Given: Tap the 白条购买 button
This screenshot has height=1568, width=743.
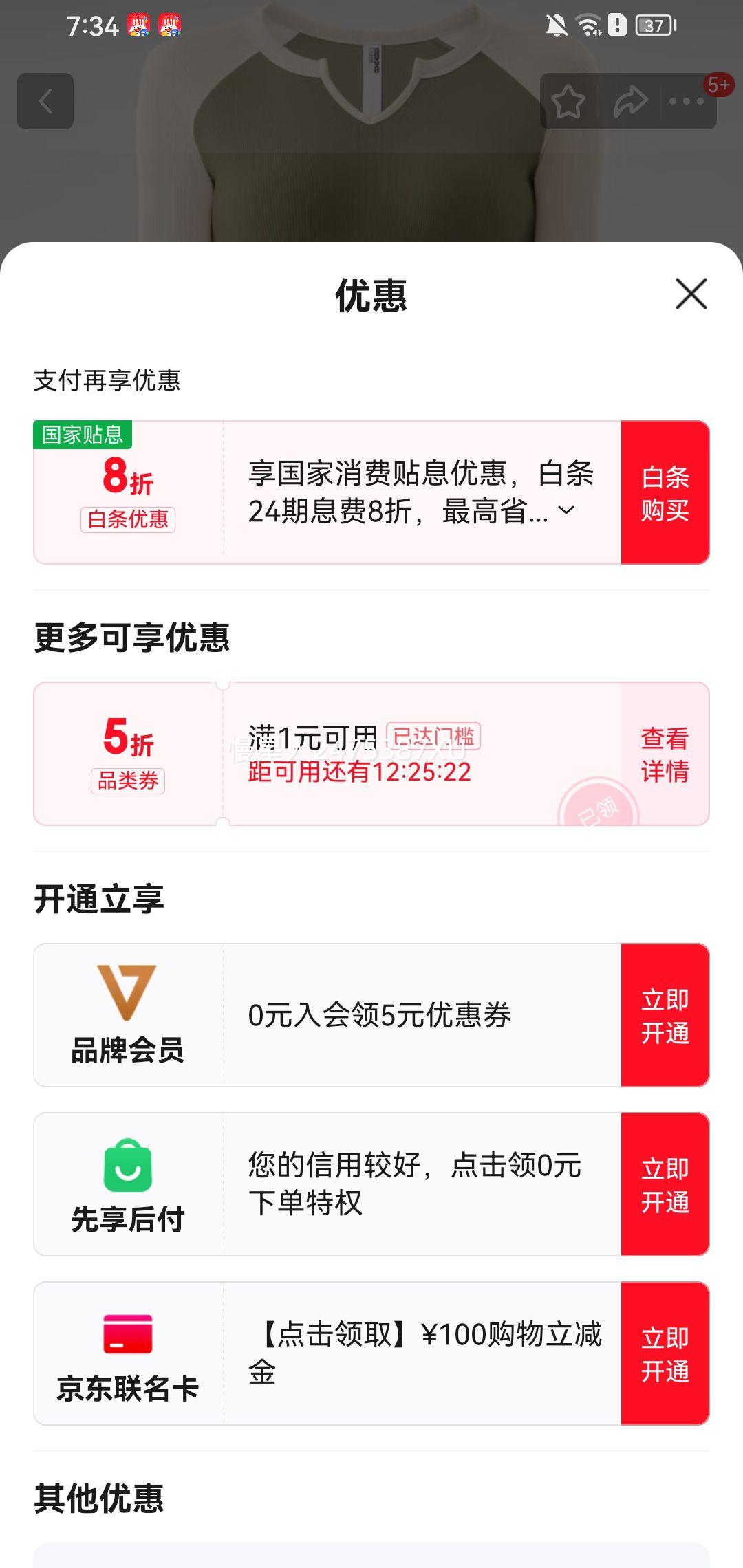Looking at the screenshot, I should 665,492.
